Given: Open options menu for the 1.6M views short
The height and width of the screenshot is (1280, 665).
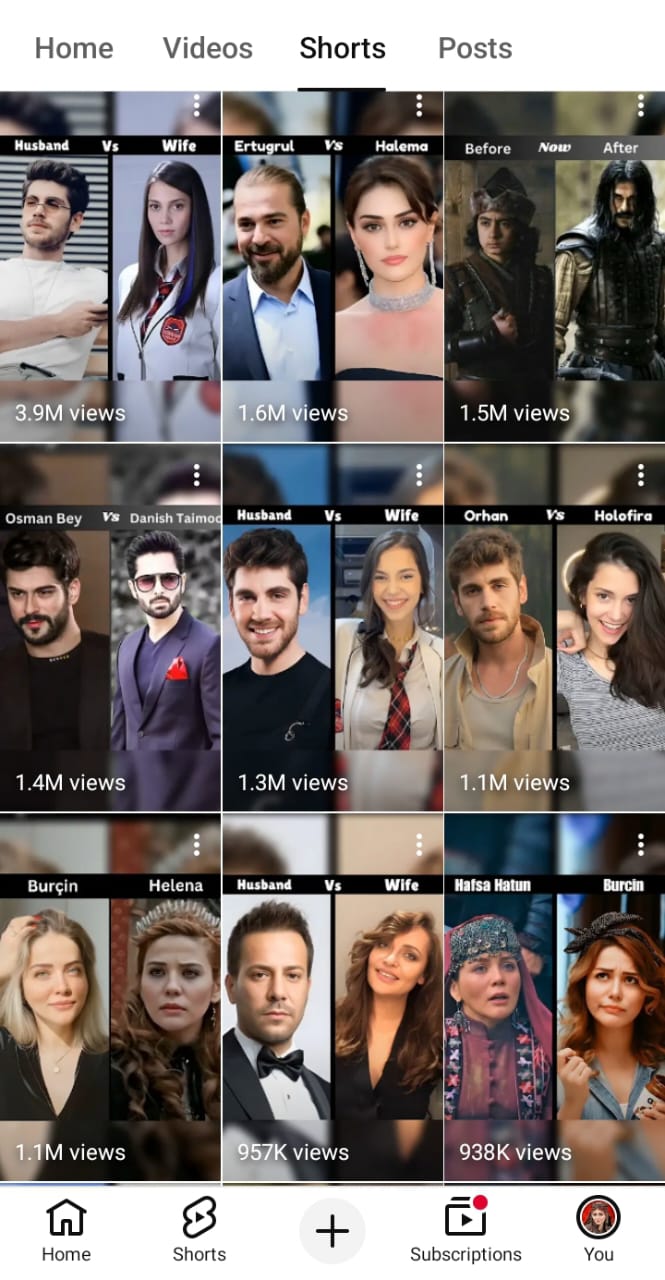Looking at the screenshot, I should pyautogui.click(x=419, y=105).
